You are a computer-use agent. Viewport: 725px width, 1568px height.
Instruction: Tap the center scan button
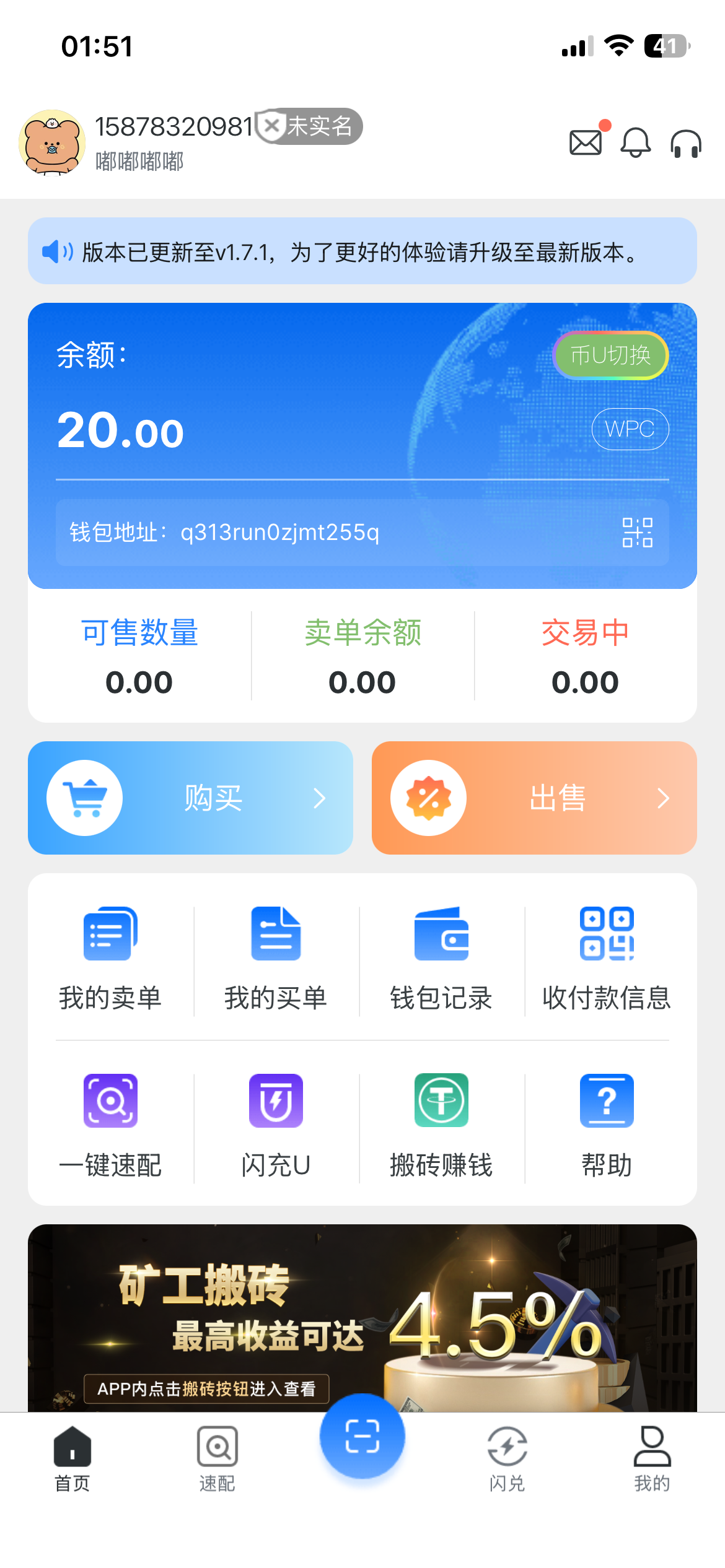click(362, 1436)
